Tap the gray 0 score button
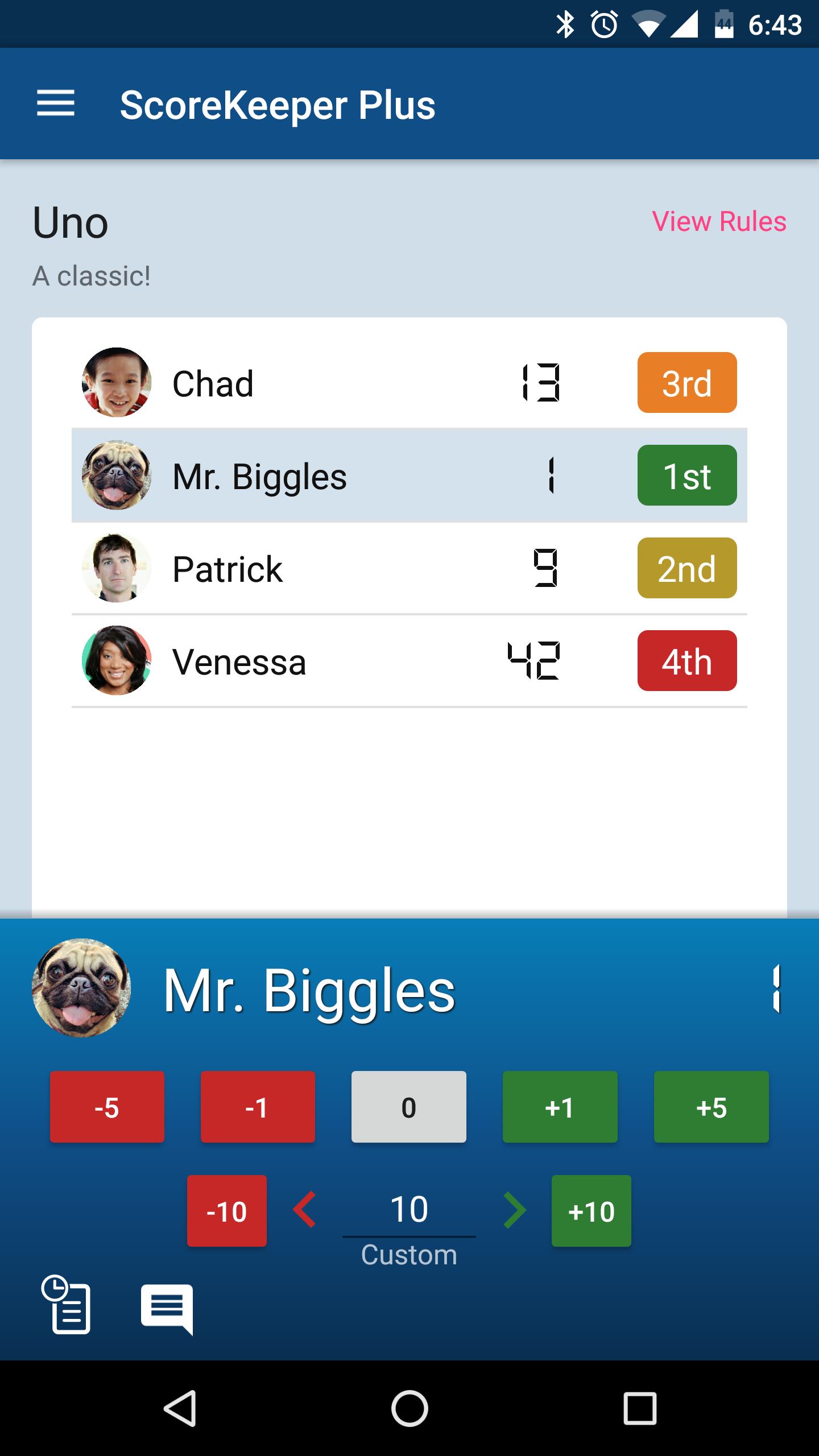This screenshot has height=1456, width=819. coord(408,1107)
